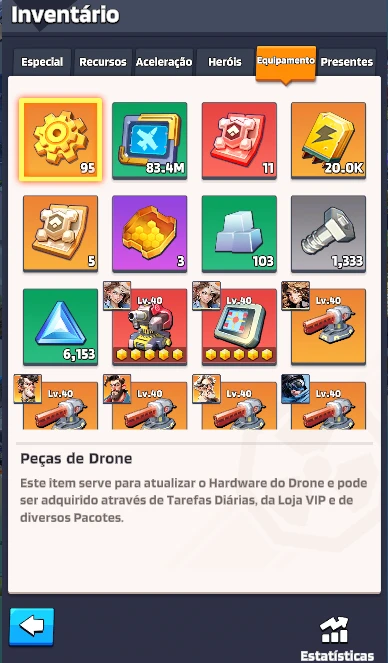The image size is (388, 663).
Task: Select the honeycomb item with 3
Action: [x=150, y=233]
